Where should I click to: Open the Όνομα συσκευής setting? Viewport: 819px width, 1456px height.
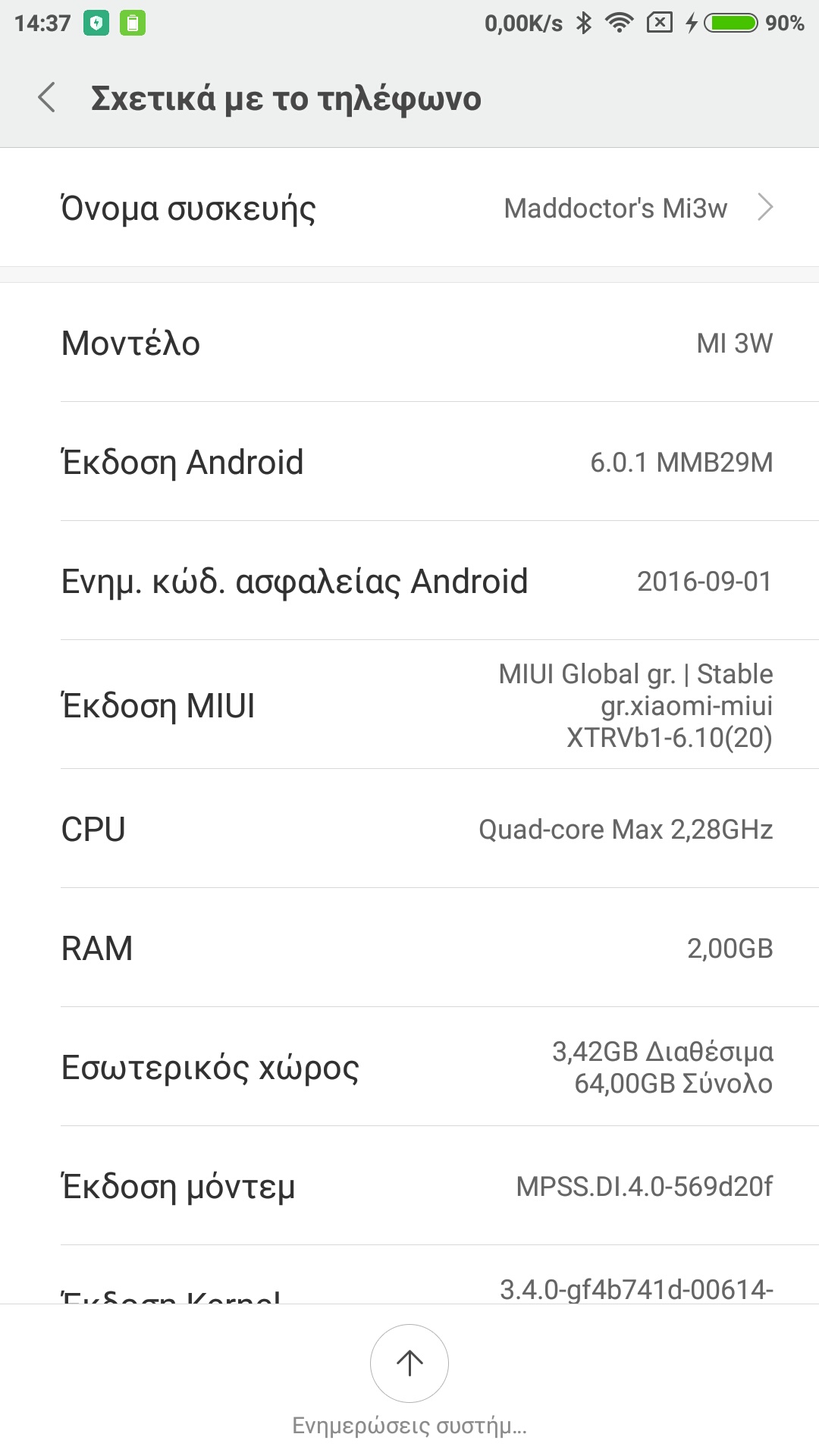pyautogui.click(x=409, y=208)
